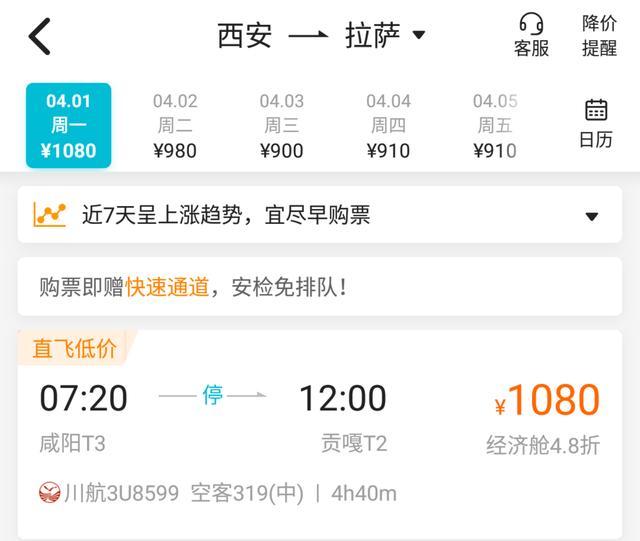Expand the 近7天呈上涨趋势 price trend
This screenshot has width=640, height=541.
click(319, 215)
